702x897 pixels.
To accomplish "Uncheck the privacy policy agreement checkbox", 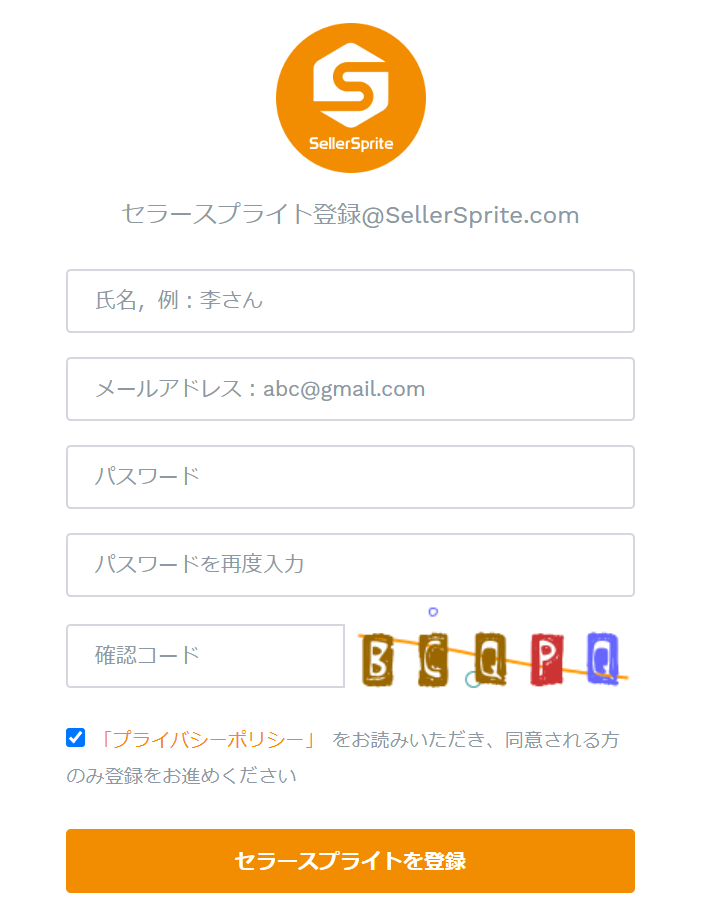I will point(76,738).
